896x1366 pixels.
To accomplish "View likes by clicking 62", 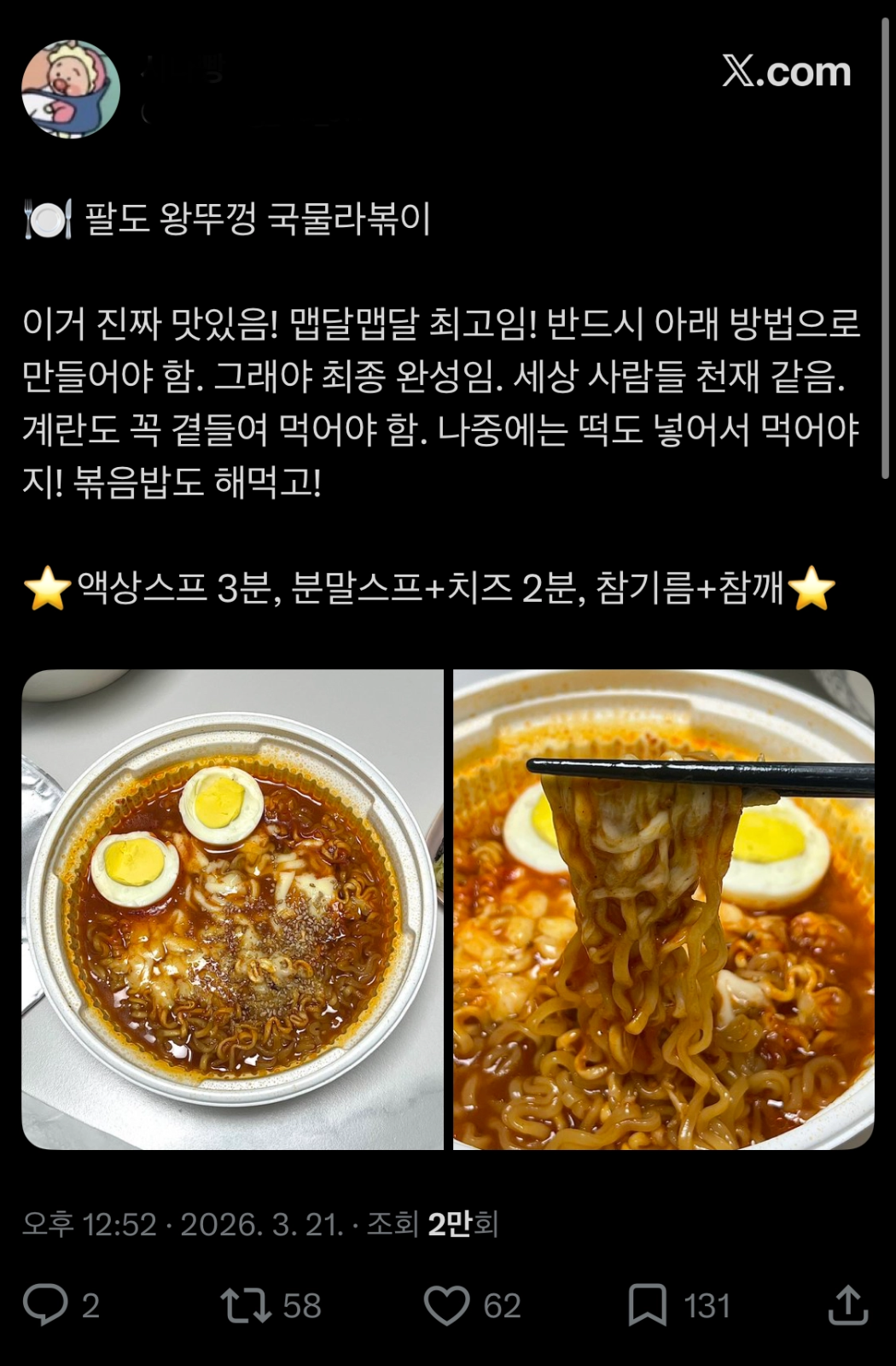I will pyautogui.click(x=505, y=1305).
